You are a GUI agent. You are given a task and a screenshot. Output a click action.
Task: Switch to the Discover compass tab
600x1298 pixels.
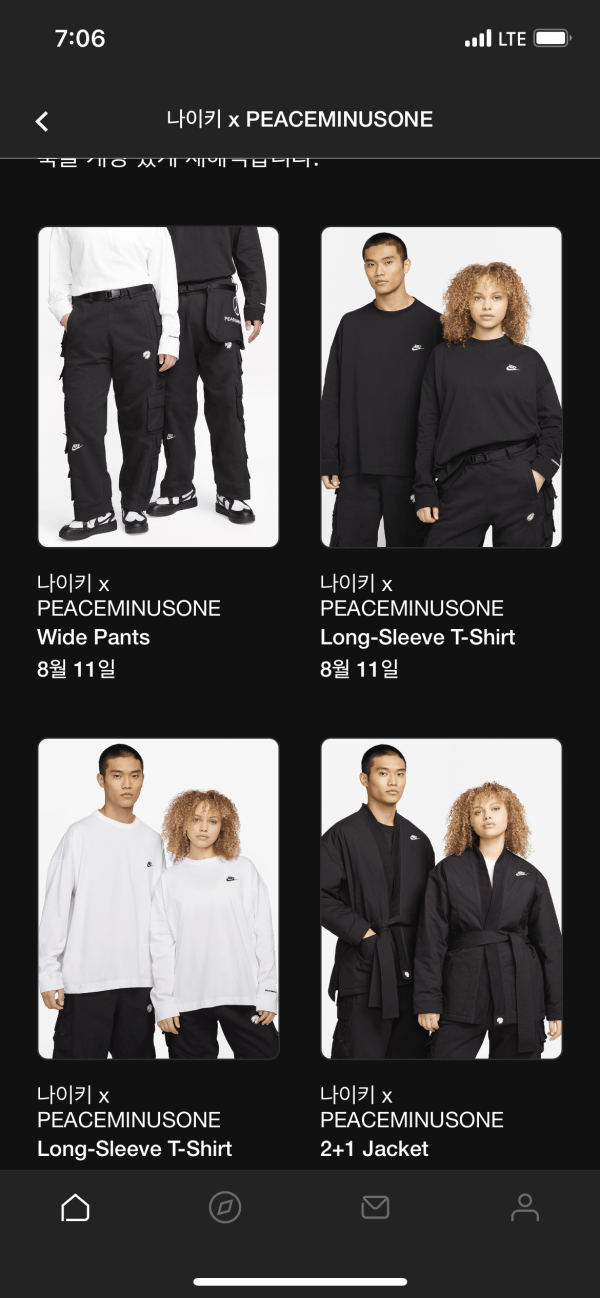225,1207
